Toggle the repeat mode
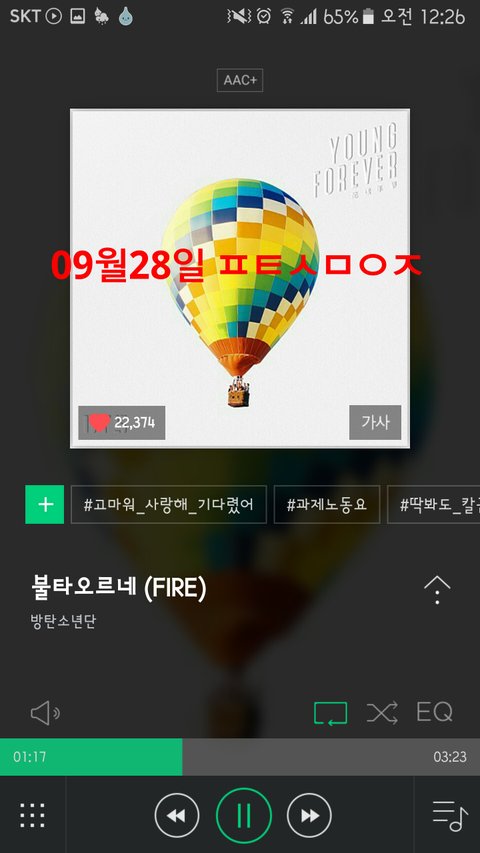Image resolution: width=480 pixels, height=853 pixels. pyautogui.click(x=330, y=713)
